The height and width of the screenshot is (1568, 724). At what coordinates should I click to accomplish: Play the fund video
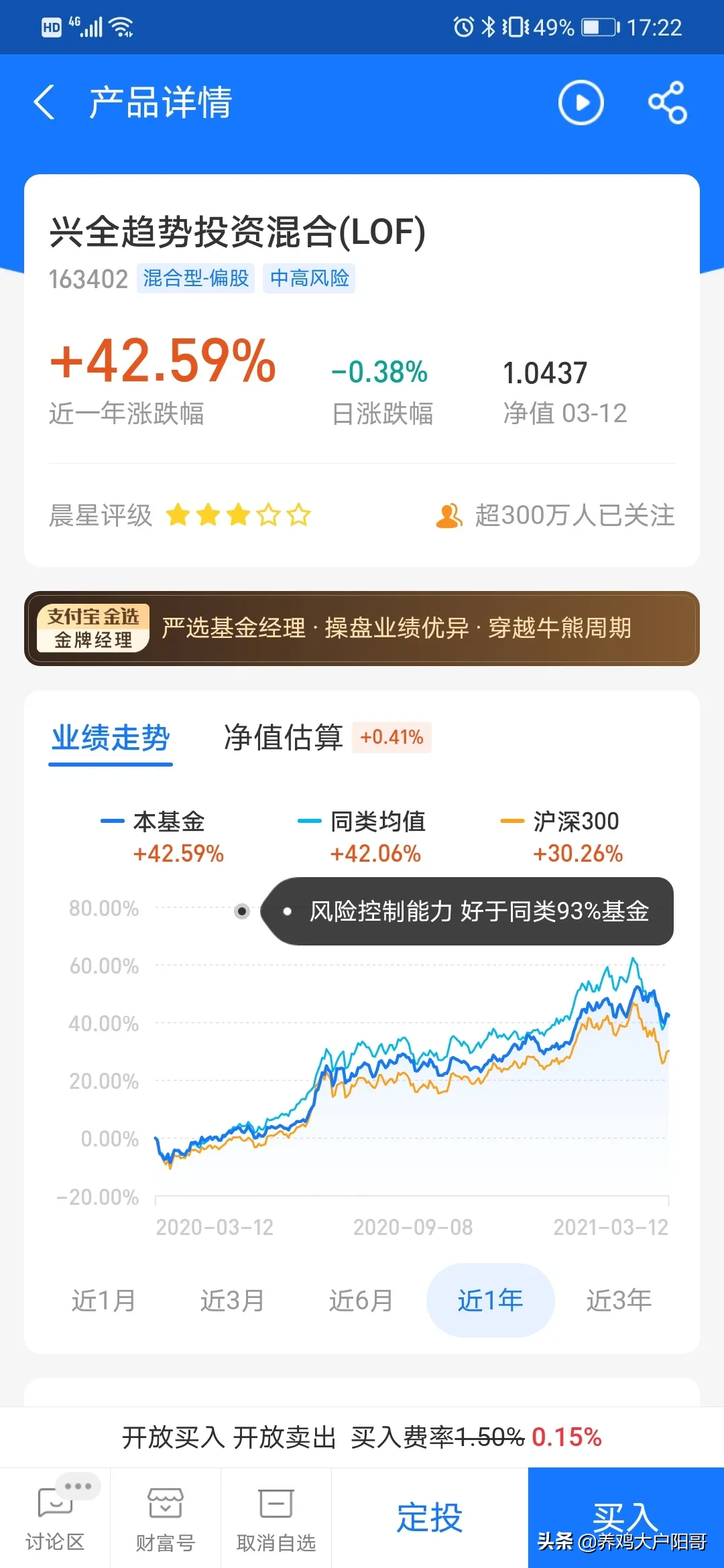coord(581,103)
